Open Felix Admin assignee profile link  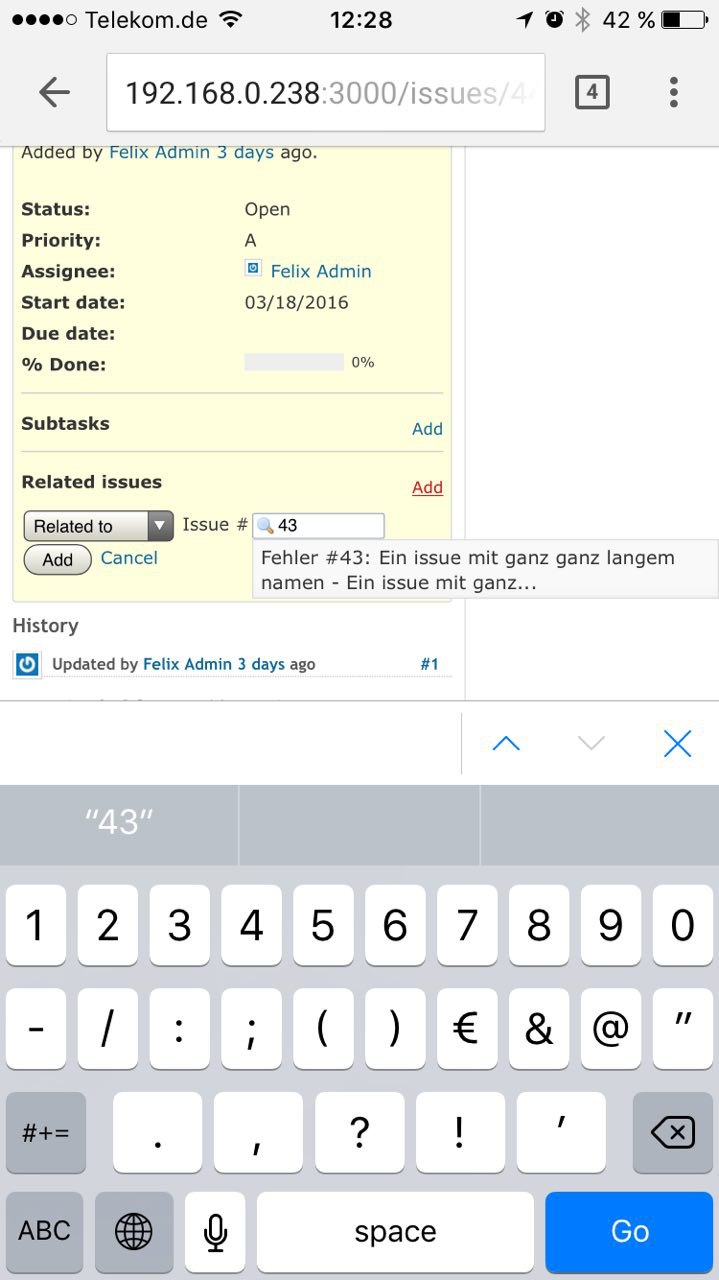pos(321,271)
